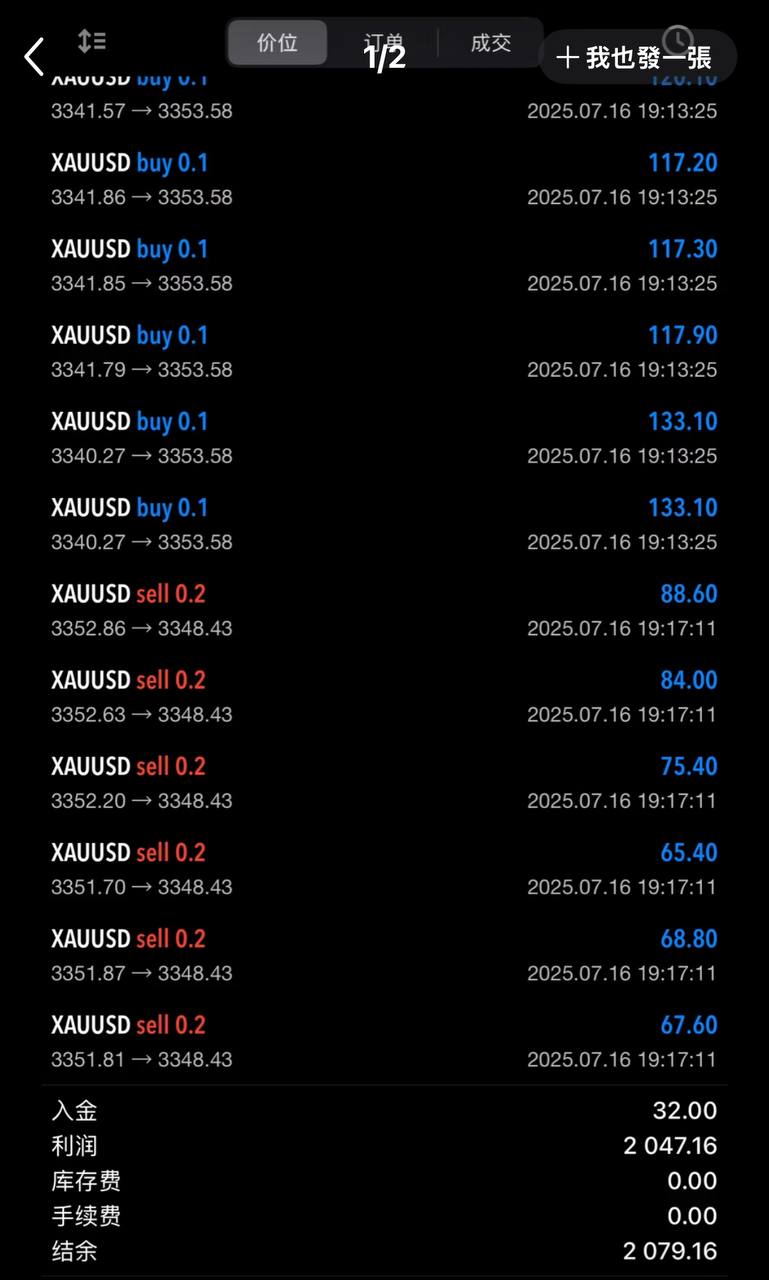Tap the clock history icon top right
The image size is (769, 1280).
pyautogui.click(x=676, y=40)
